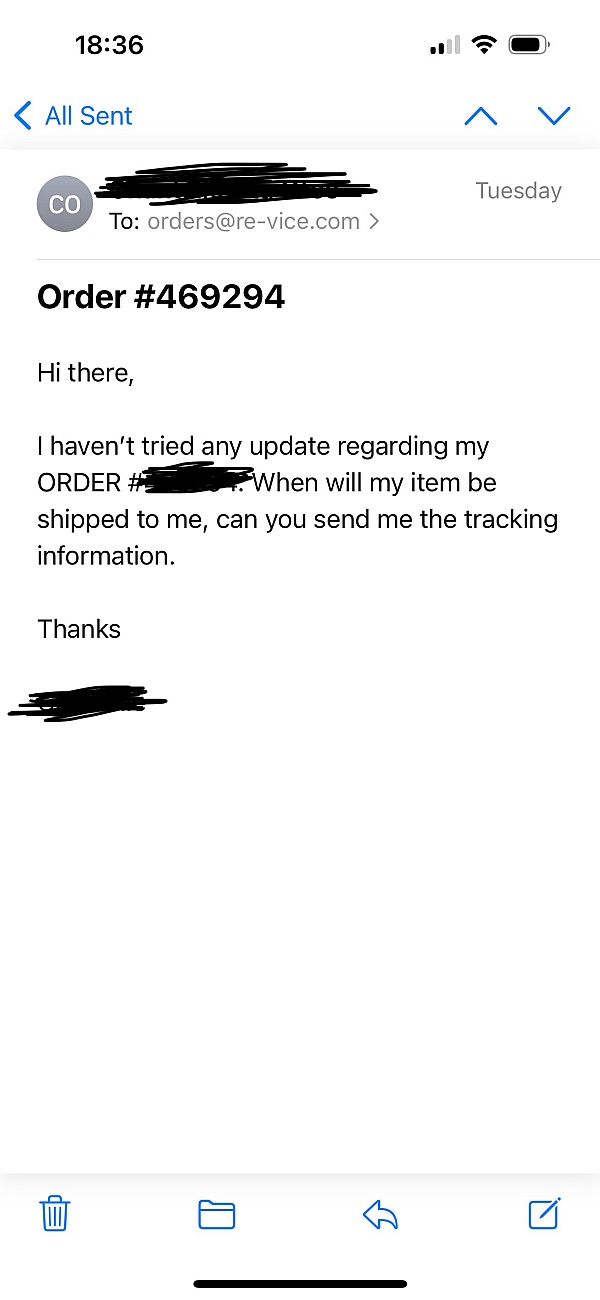
Task: Jump to the previous email with up arrow
Action: [481, 116]
